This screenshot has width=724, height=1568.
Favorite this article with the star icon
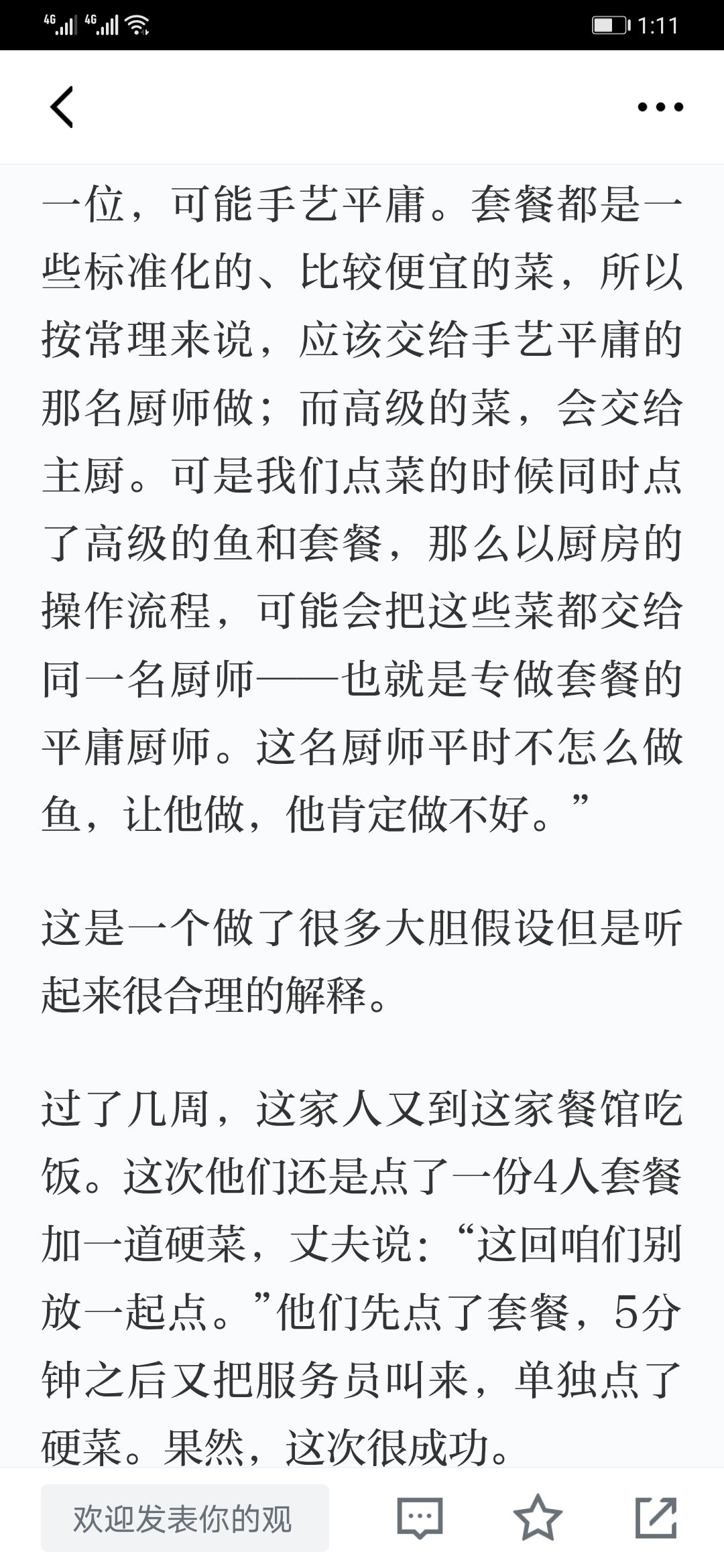coord(538,1518)
